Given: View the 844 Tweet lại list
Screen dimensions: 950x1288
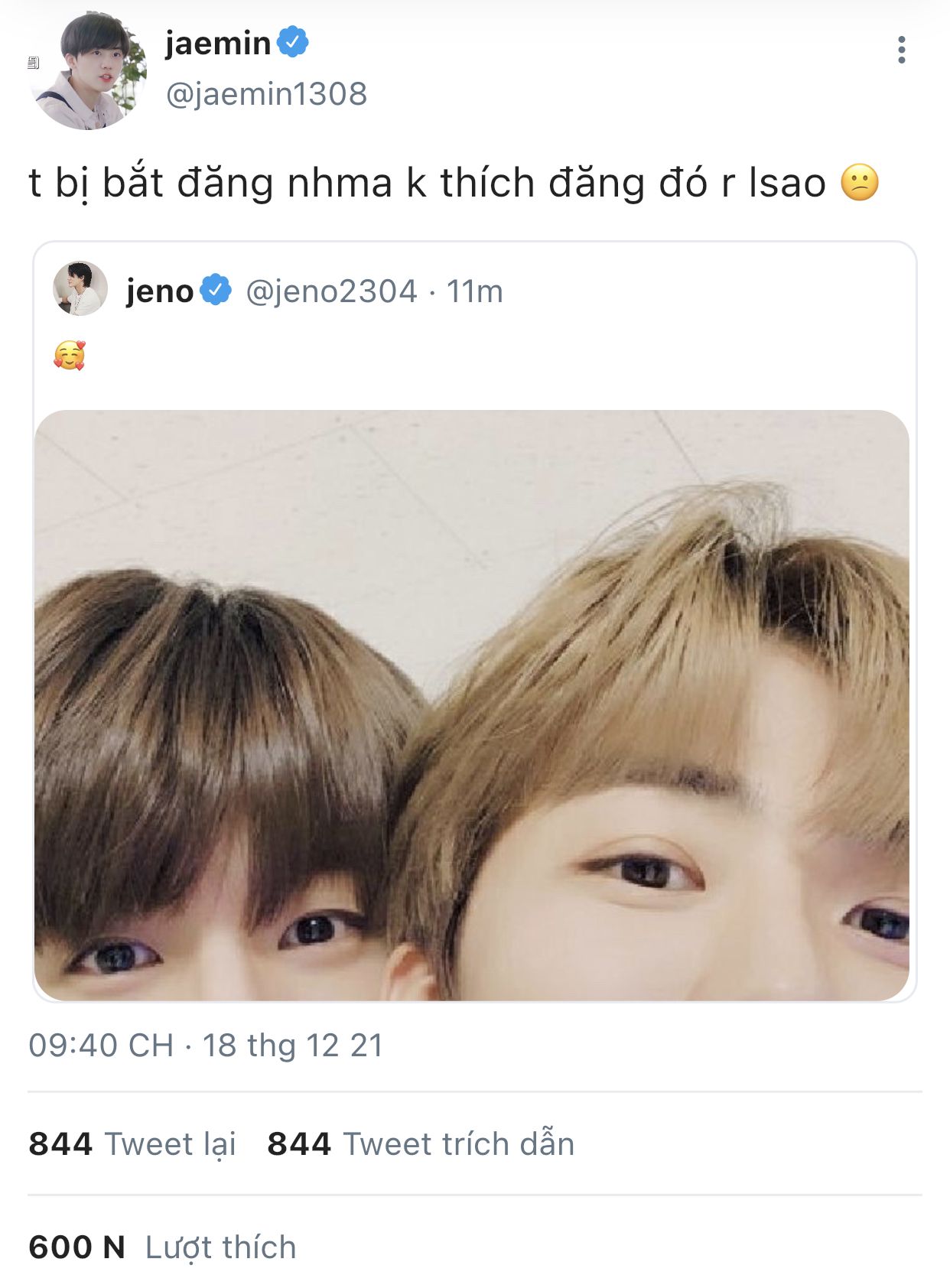Looking at the screenshot, I should coord(132,1144).
